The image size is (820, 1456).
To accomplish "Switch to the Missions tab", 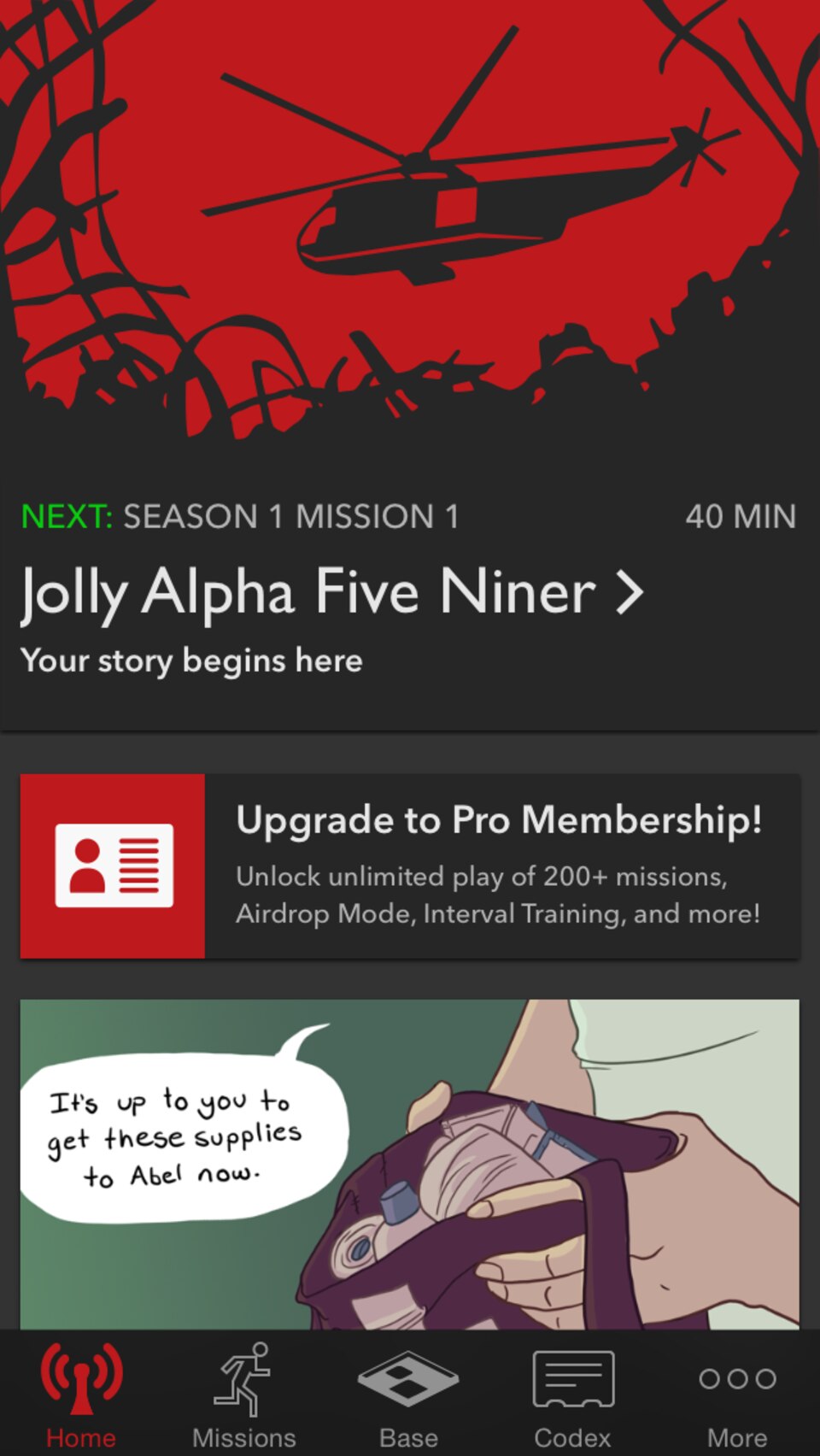I will point(244,1394).
